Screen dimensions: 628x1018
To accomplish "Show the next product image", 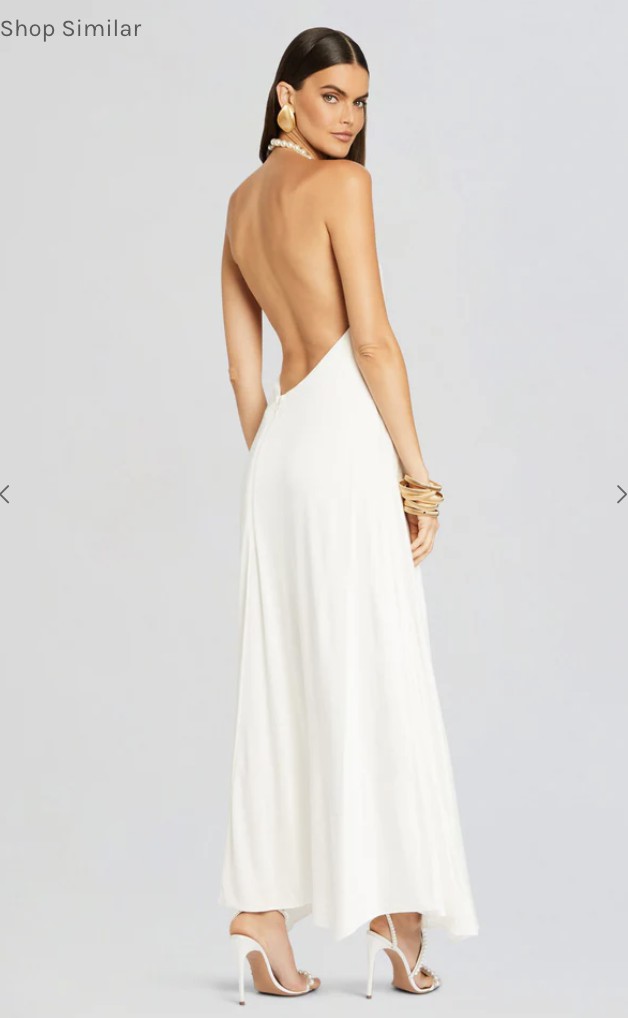I will click(x=622, y=494).
